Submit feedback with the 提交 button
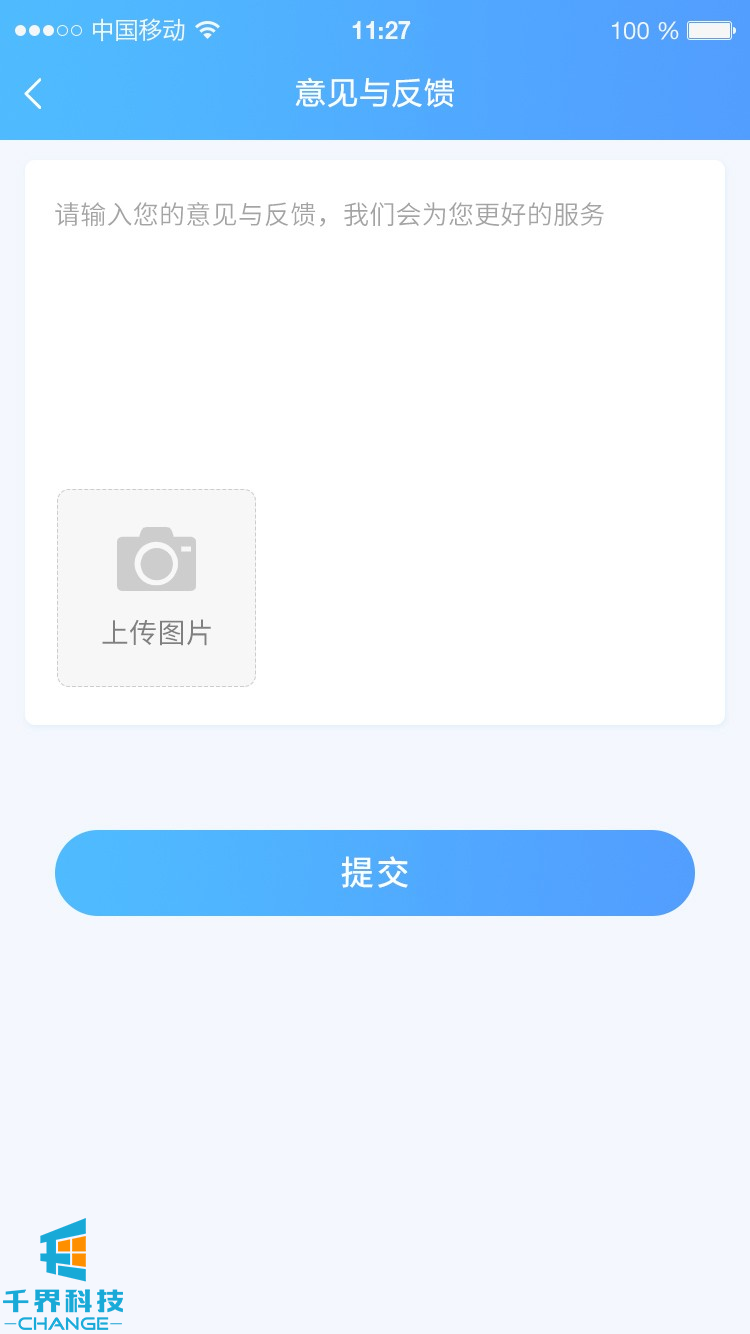The image size is (750, 1334). click(x=374, y=872)
